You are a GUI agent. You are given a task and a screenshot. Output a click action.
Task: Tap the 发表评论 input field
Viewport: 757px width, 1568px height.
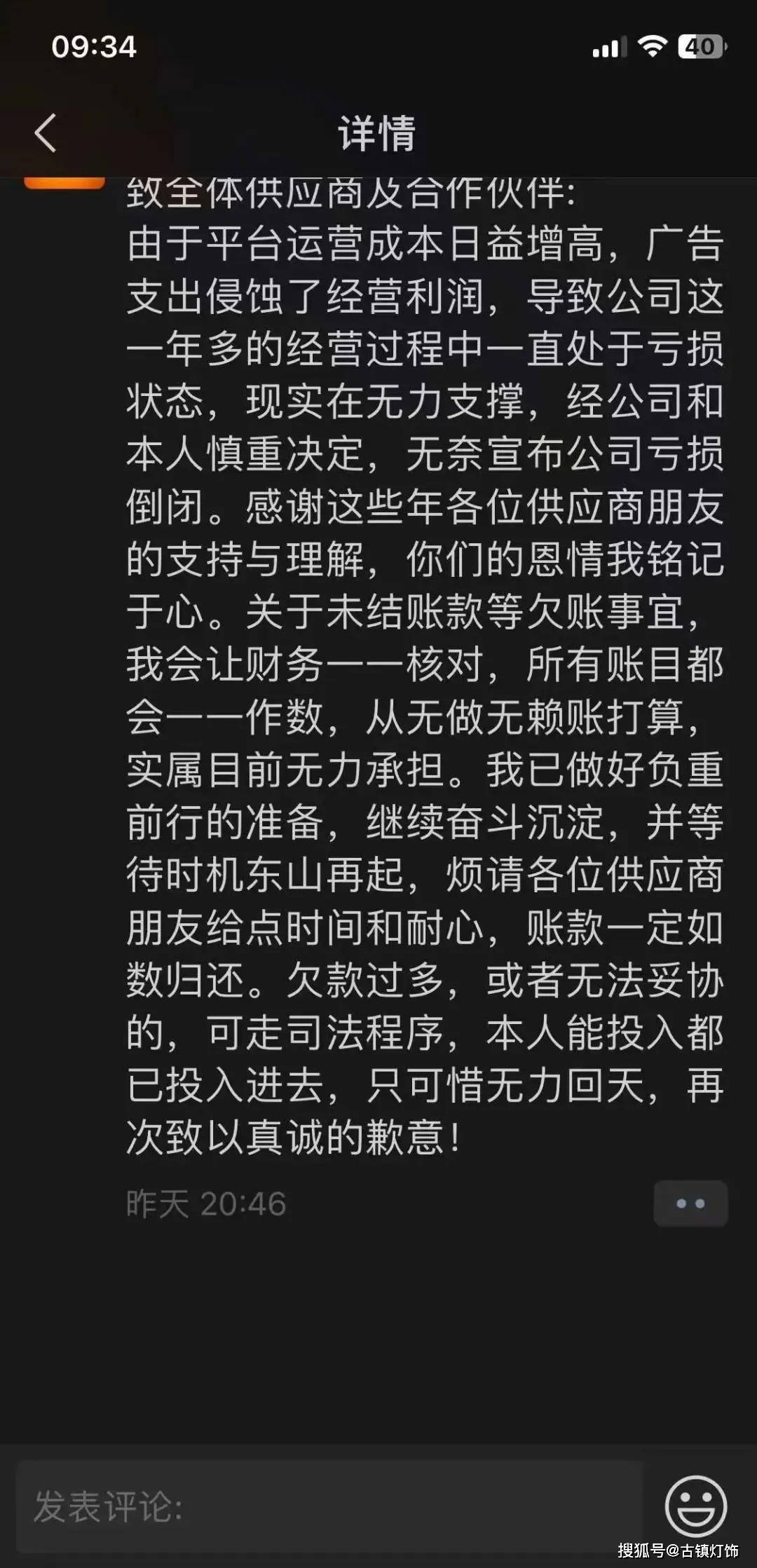click(x=329, y=1506)
